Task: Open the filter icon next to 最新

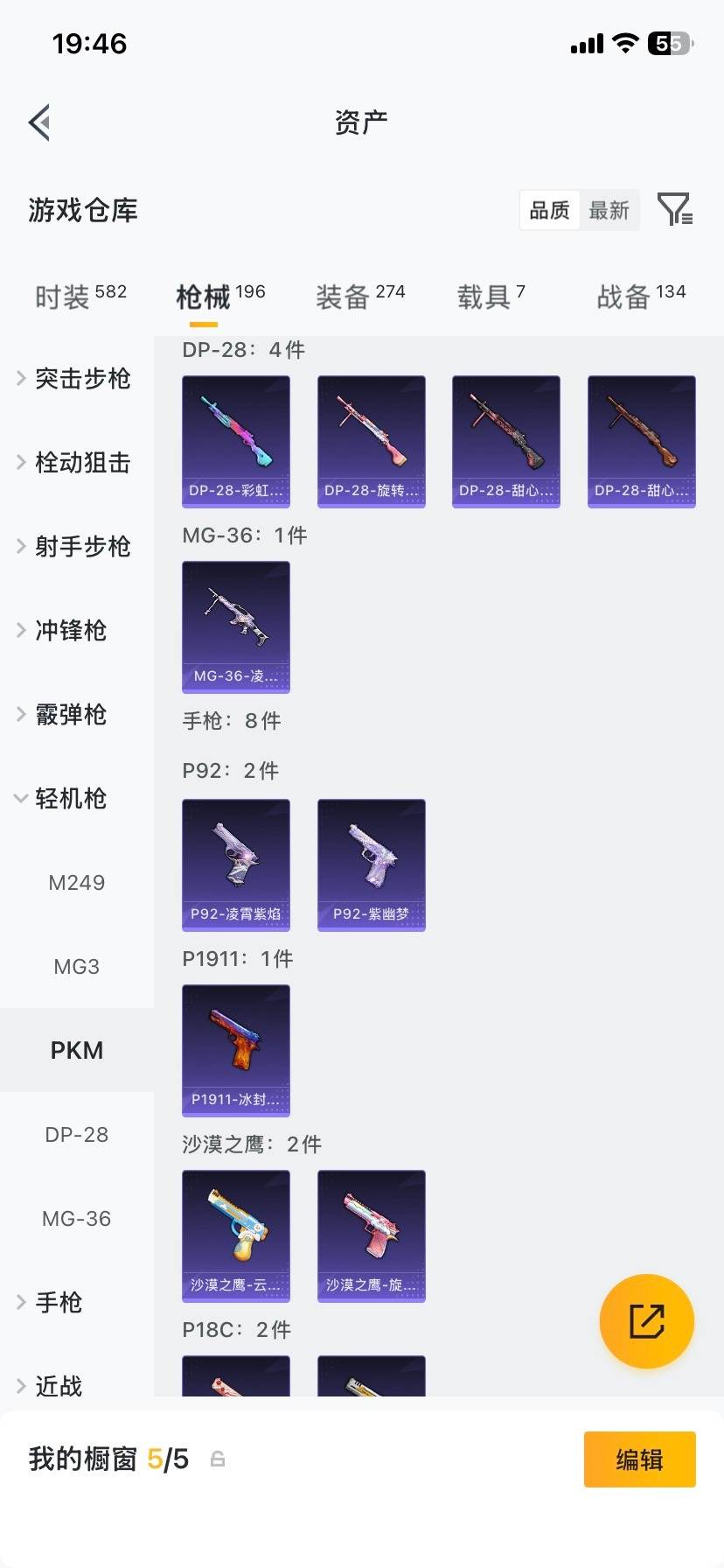Action: (674, 210)
